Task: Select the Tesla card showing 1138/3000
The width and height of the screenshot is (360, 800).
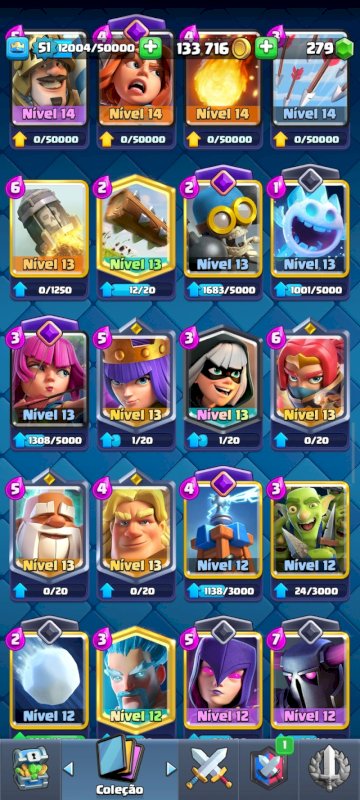Action: click(x=223, y=535)
